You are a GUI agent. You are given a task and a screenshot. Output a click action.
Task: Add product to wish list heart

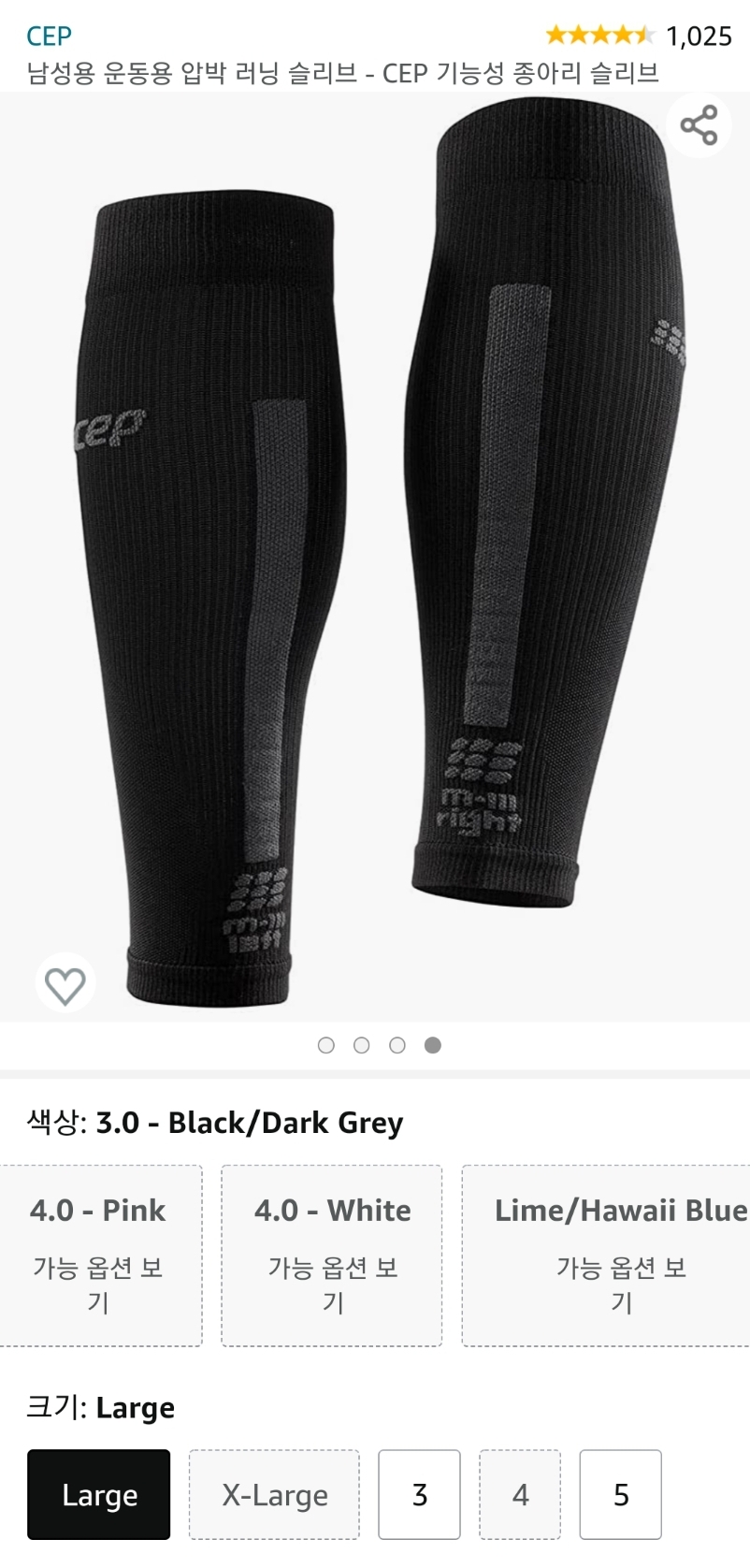[65, 984]
